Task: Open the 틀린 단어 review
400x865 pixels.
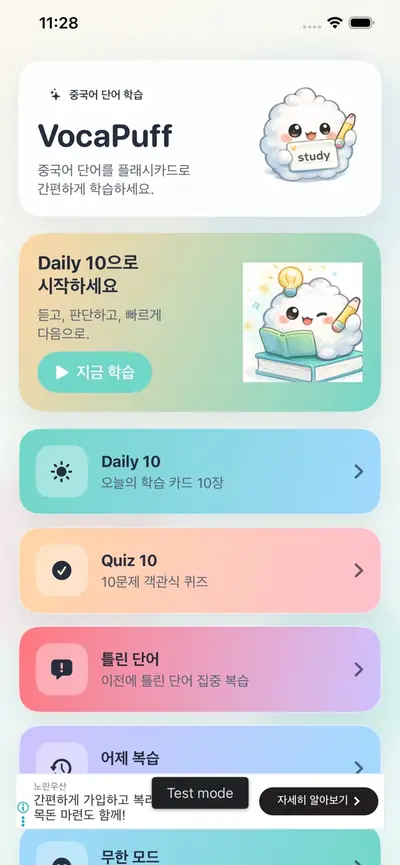Action: pyautogui.click(x=200, y=669)
